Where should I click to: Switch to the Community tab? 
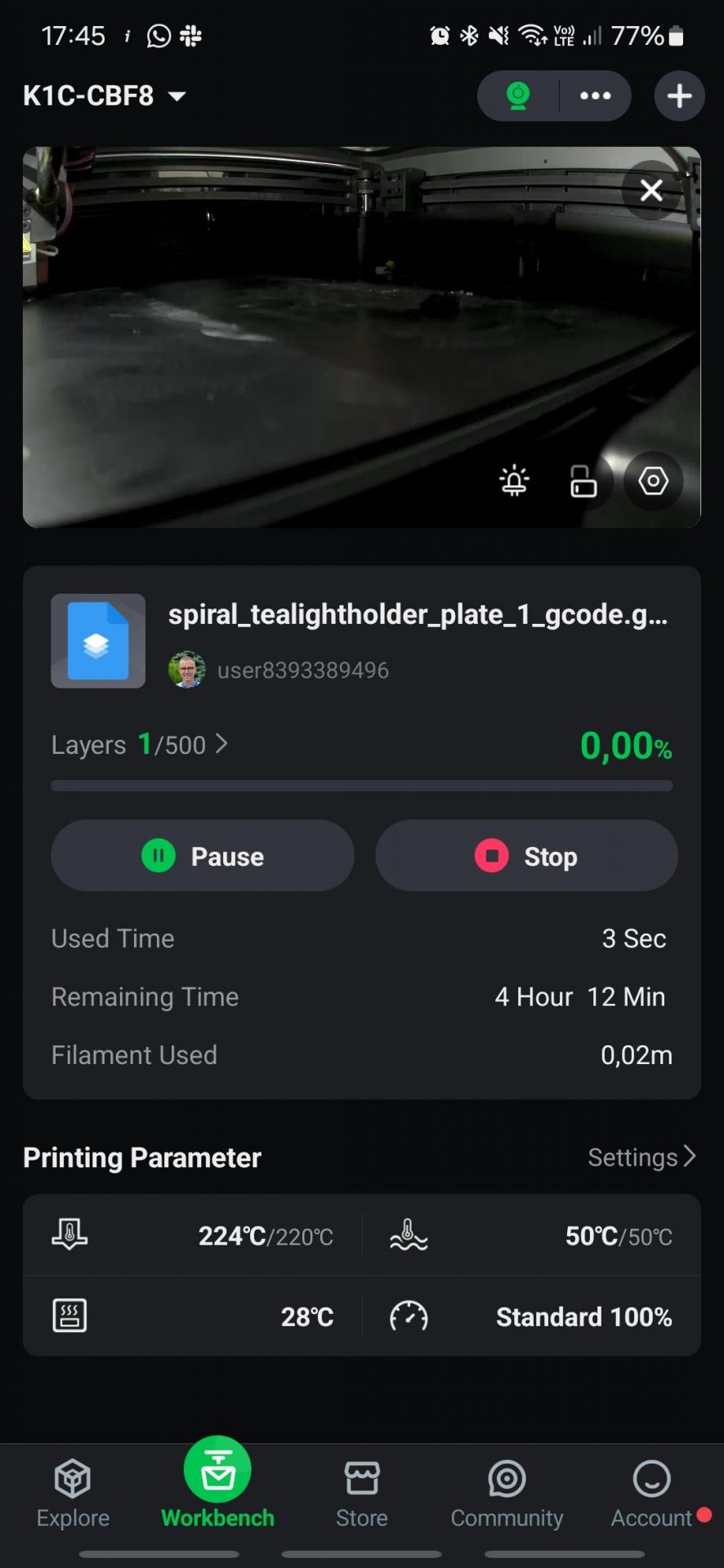tap(507, 1494)
